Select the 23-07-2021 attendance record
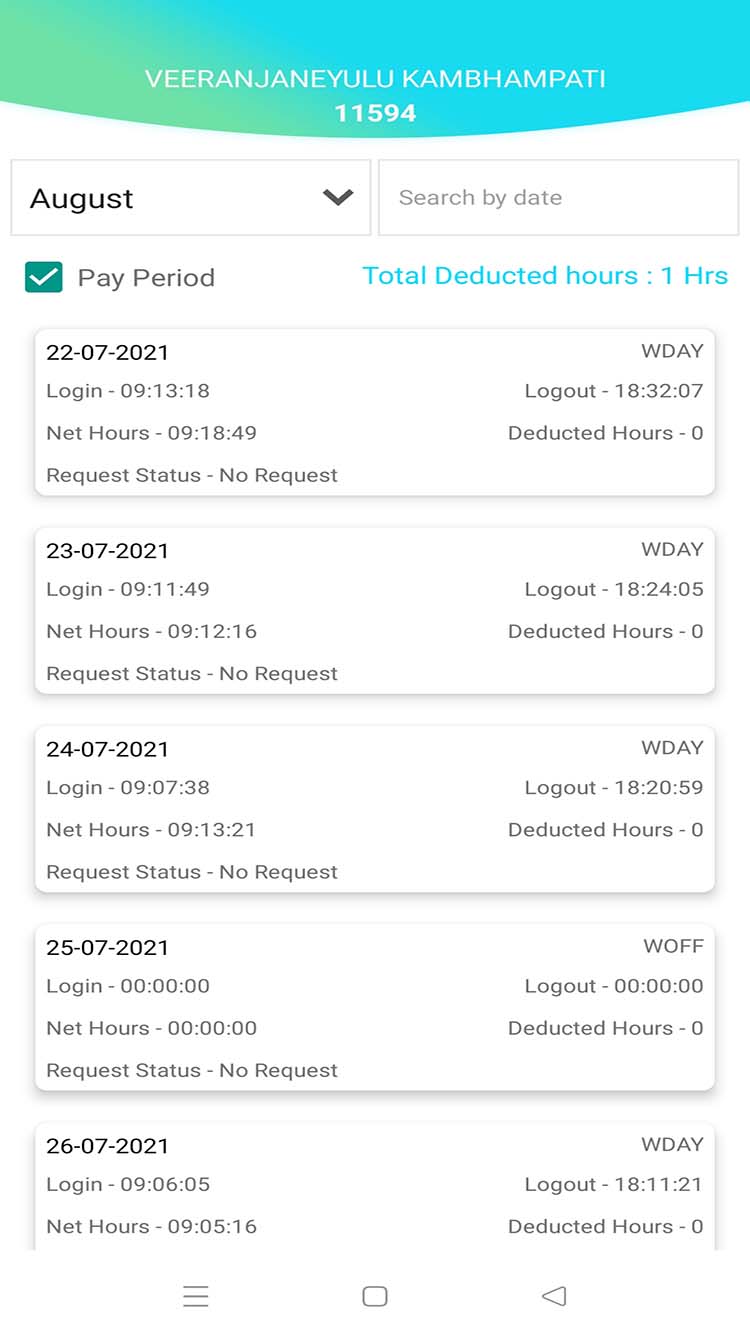The image size is (750, 1334). click(x=375, y=610)
